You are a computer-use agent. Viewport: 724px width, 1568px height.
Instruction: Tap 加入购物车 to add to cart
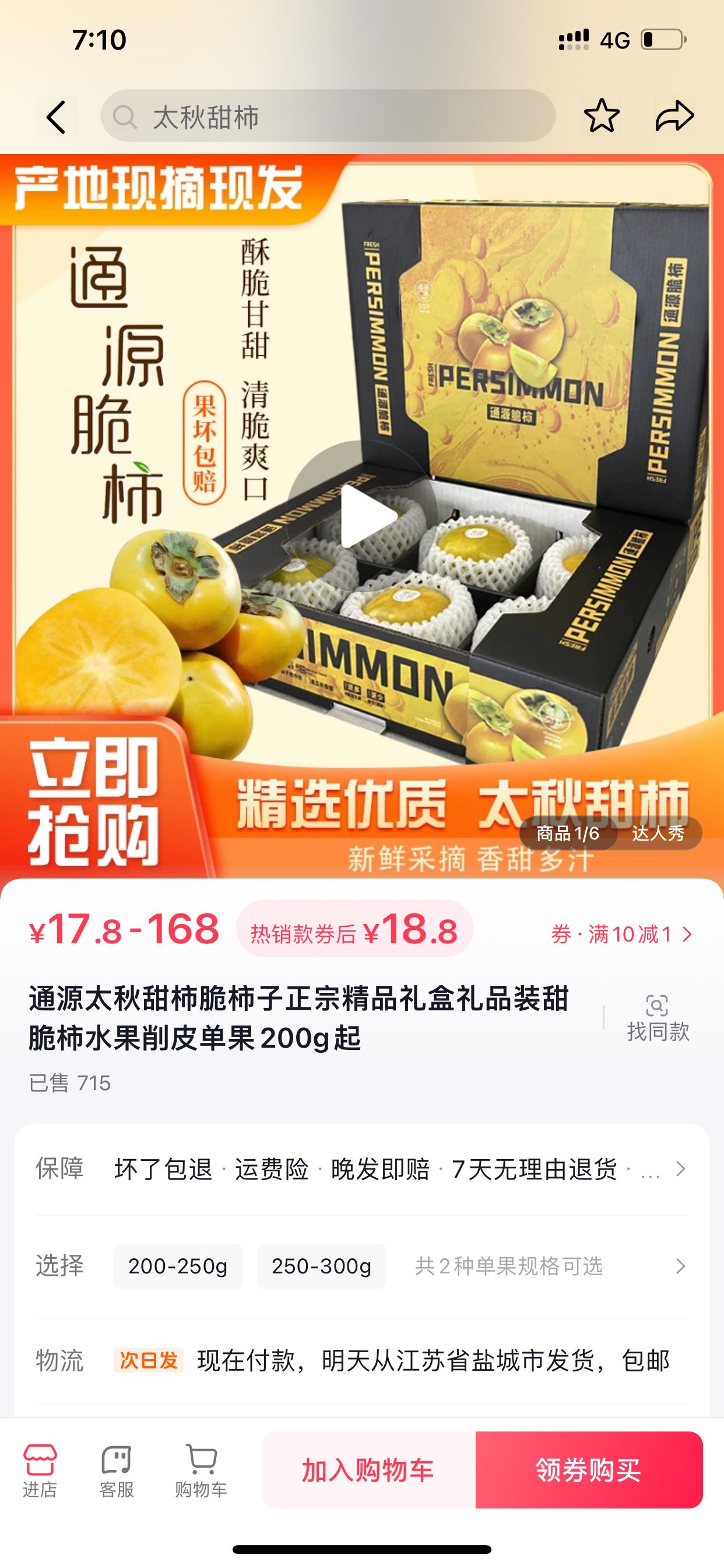[x=368, y=1470]
